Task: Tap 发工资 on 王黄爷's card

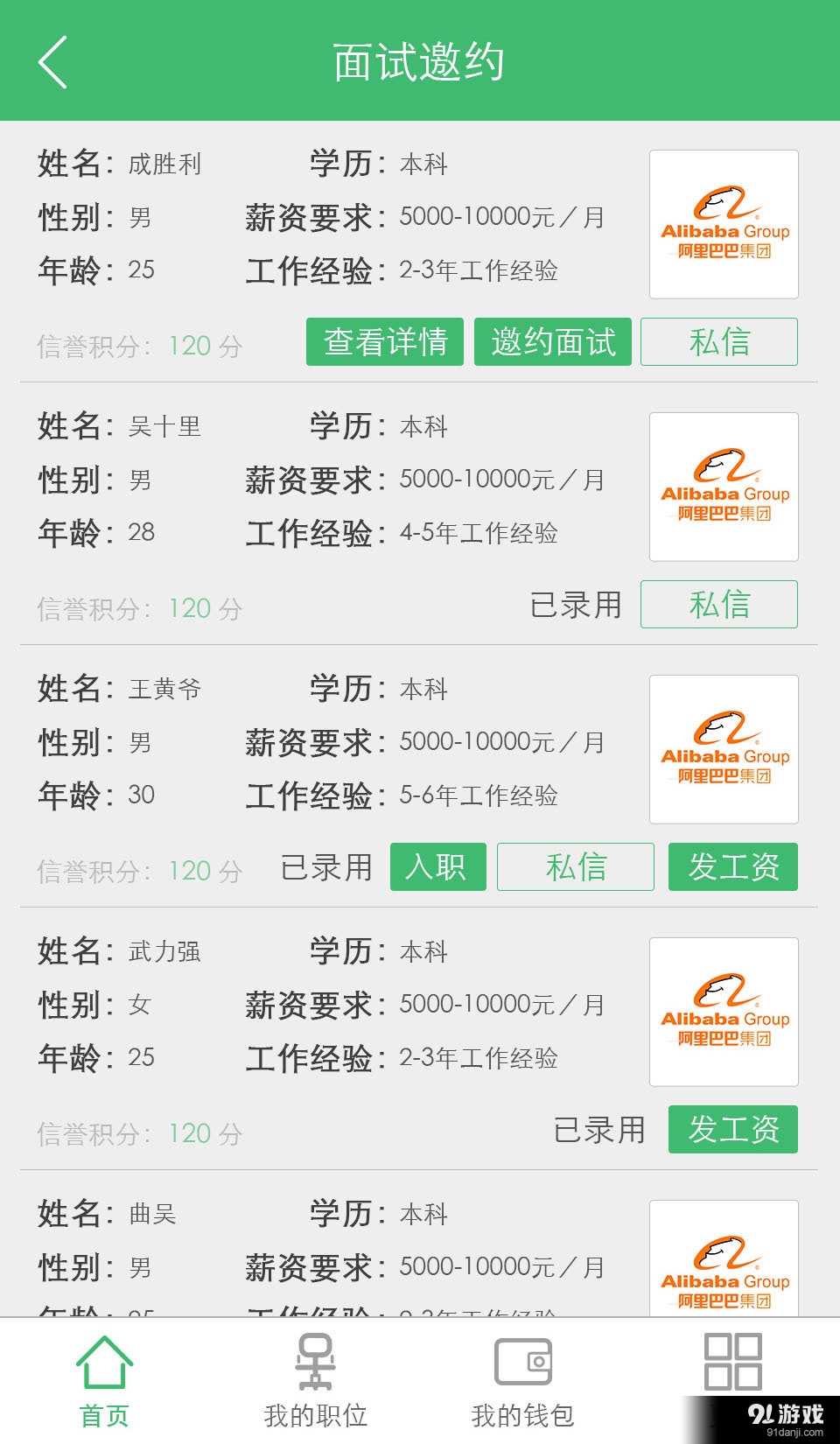Action: [733, 867]
